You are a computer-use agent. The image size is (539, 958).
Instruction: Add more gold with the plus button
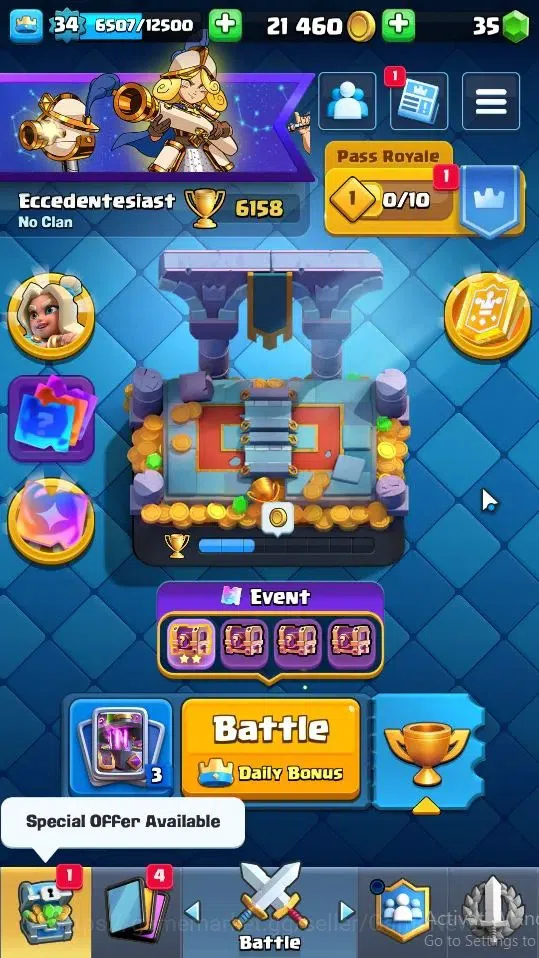[x=398, y=25]
